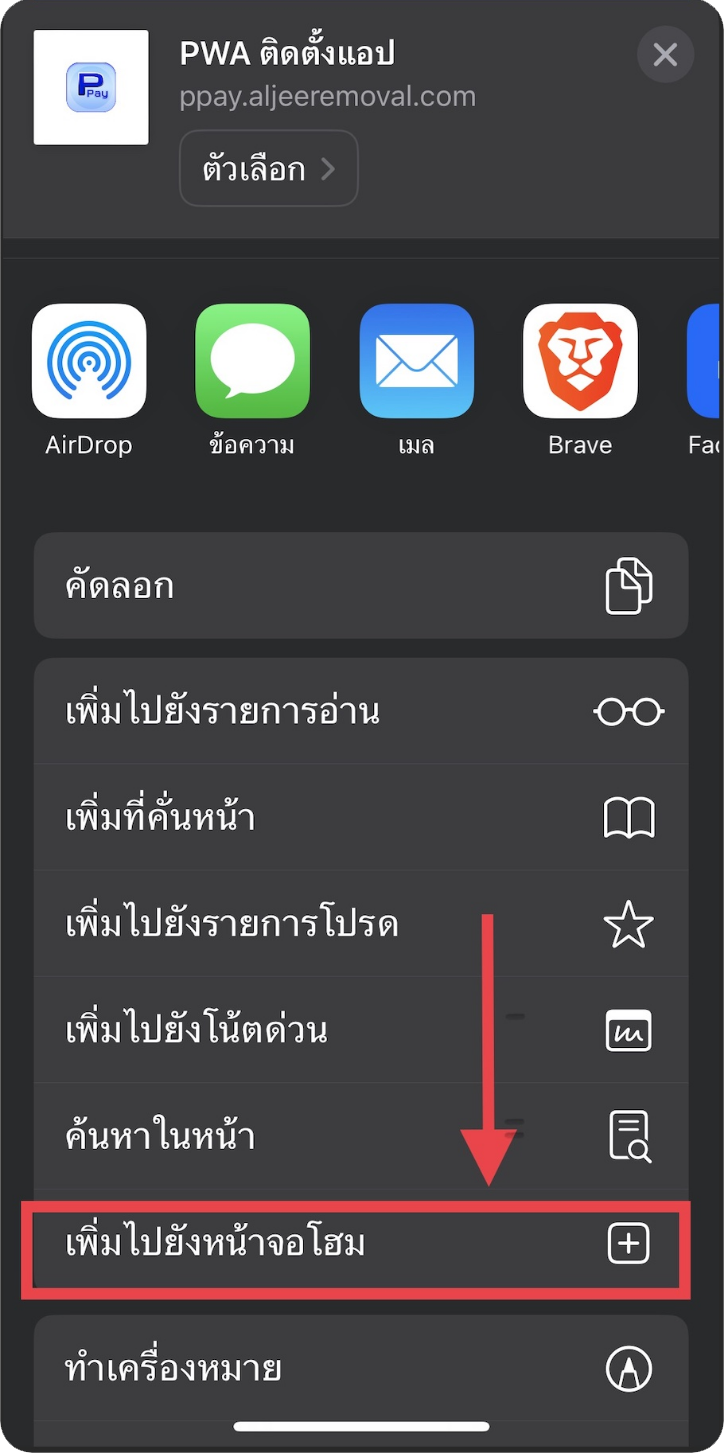Open the page in Brave
724x1453 pixels.
pos(580,361)
